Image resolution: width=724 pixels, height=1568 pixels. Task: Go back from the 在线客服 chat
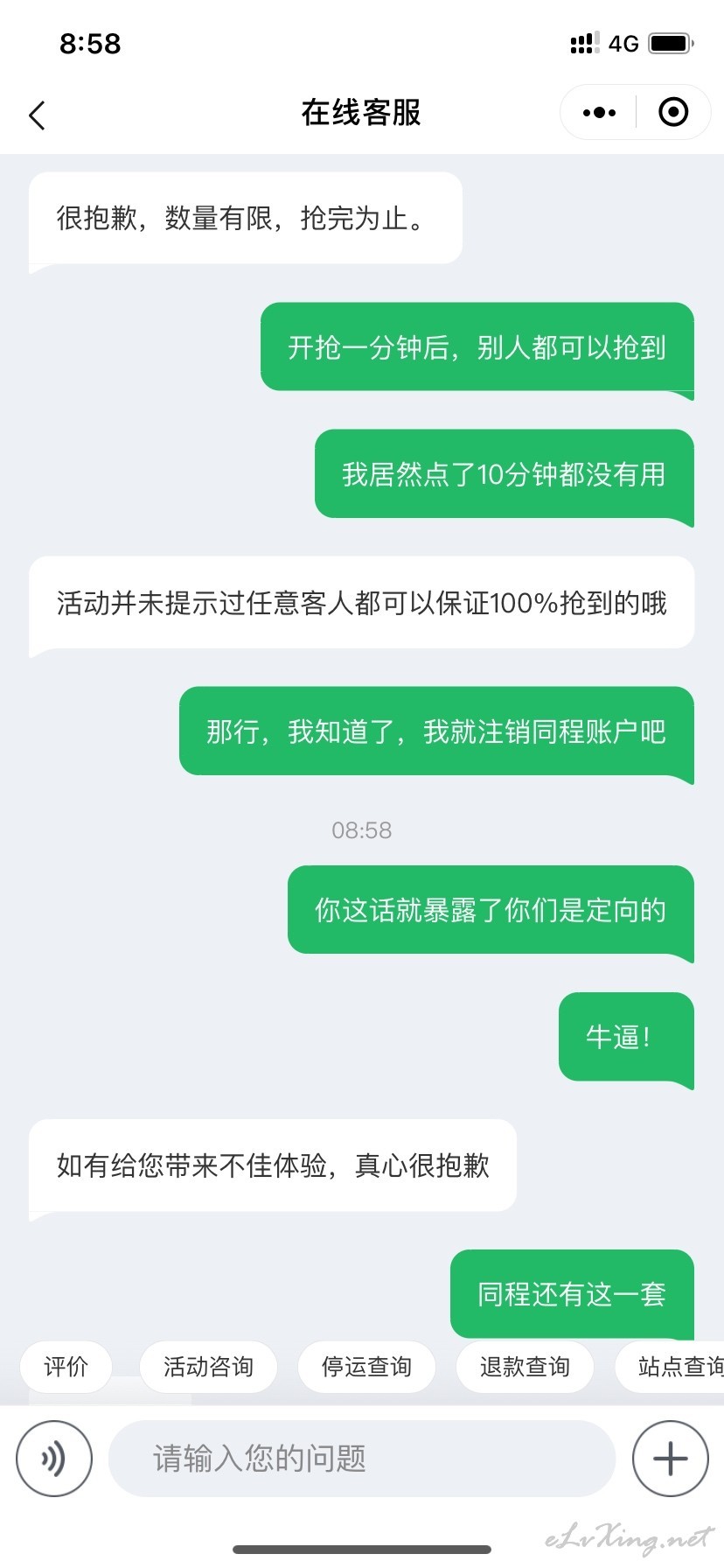tap(37, 115)
